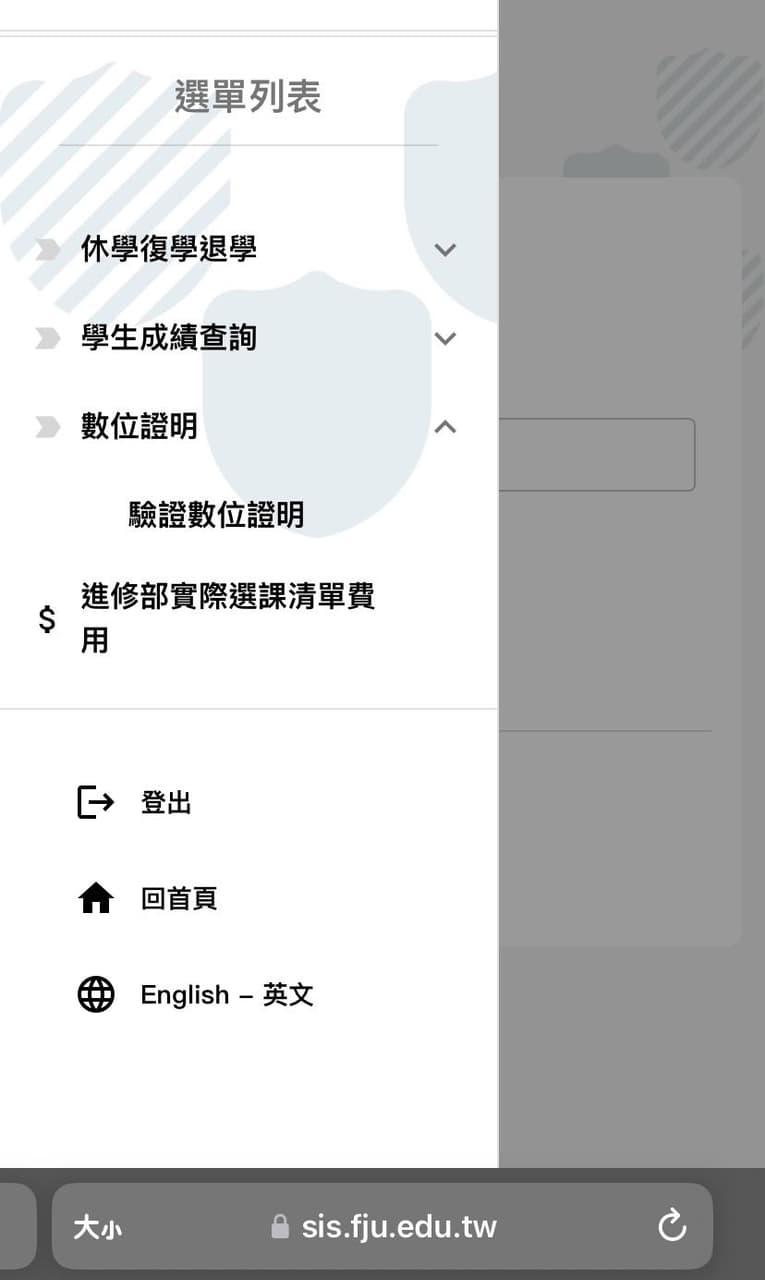
Task: Expand the 休學復學退學 menu section
Action: point(248,249)
